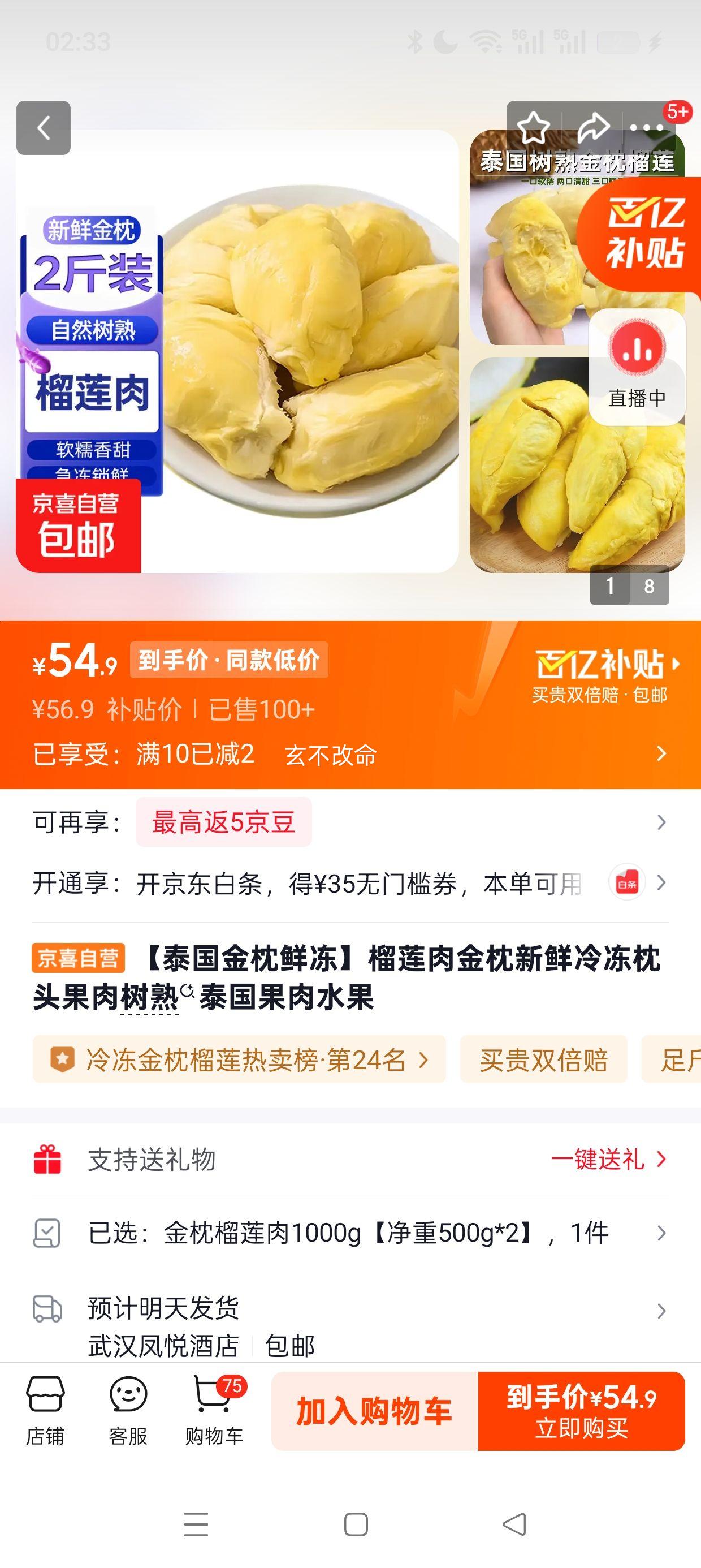Viewport: 701px width, 1568px height.
Task: Tap the 买贵双倍赔 guarantee tag
Action: pyautogui.click(x=544, y=1058)
